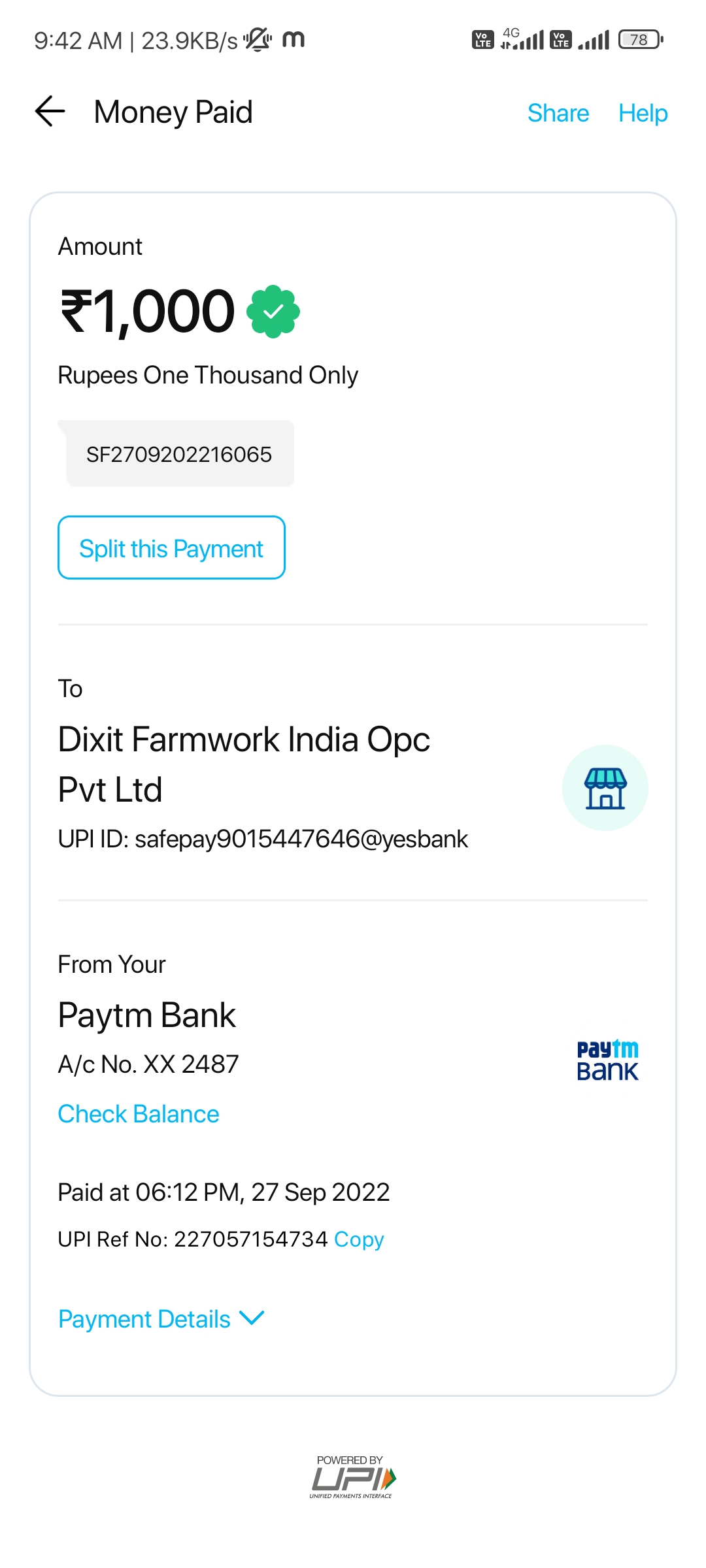Go back using the arrow icon

point(50,111)
